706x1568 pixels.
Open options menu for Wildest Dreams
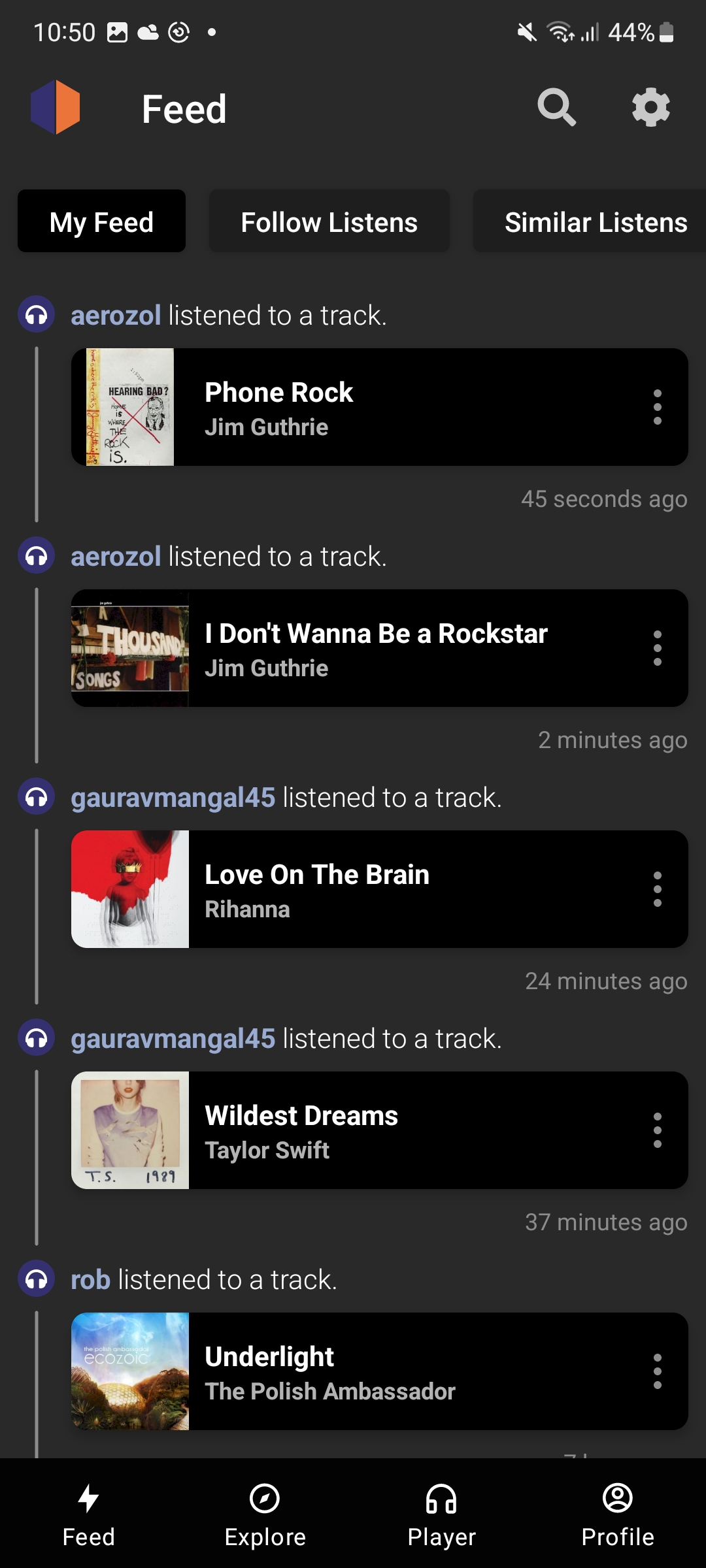click(x=657, y=1130)
